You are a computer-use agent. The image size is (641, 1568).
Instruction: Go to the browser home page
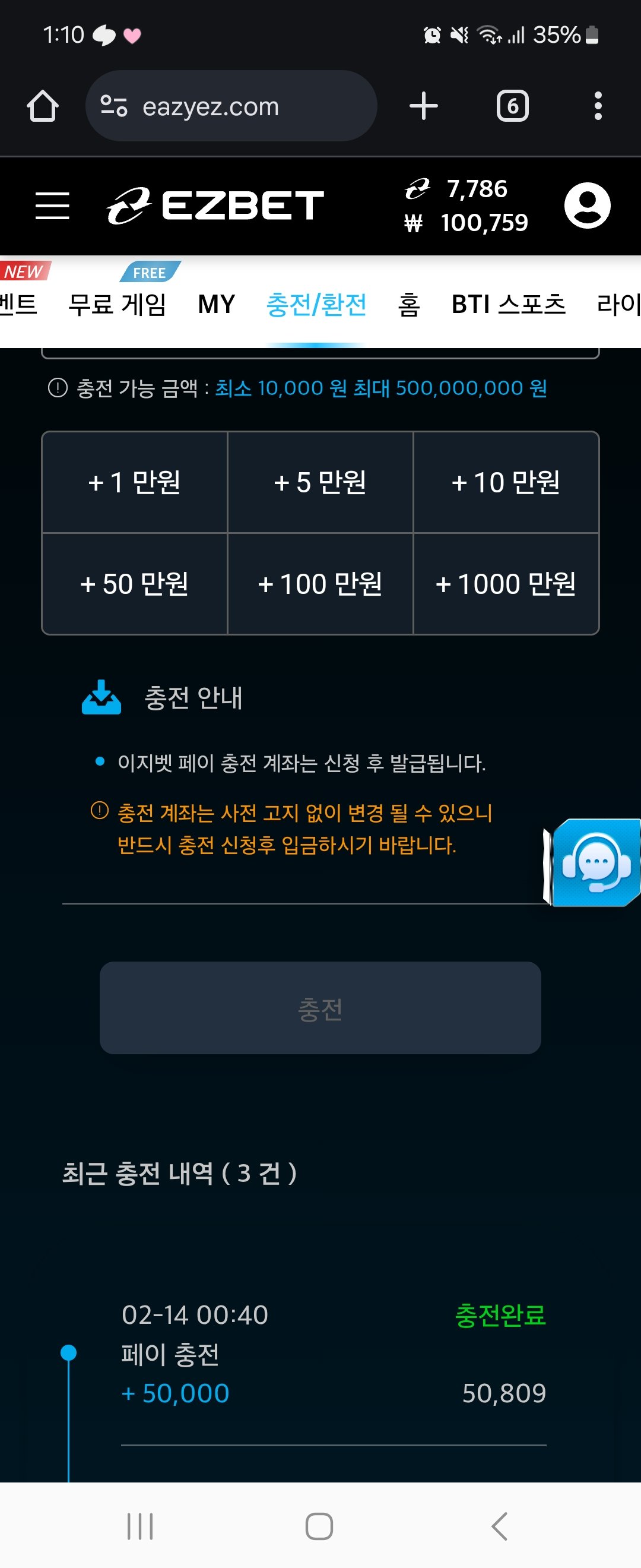coord(43,106)
